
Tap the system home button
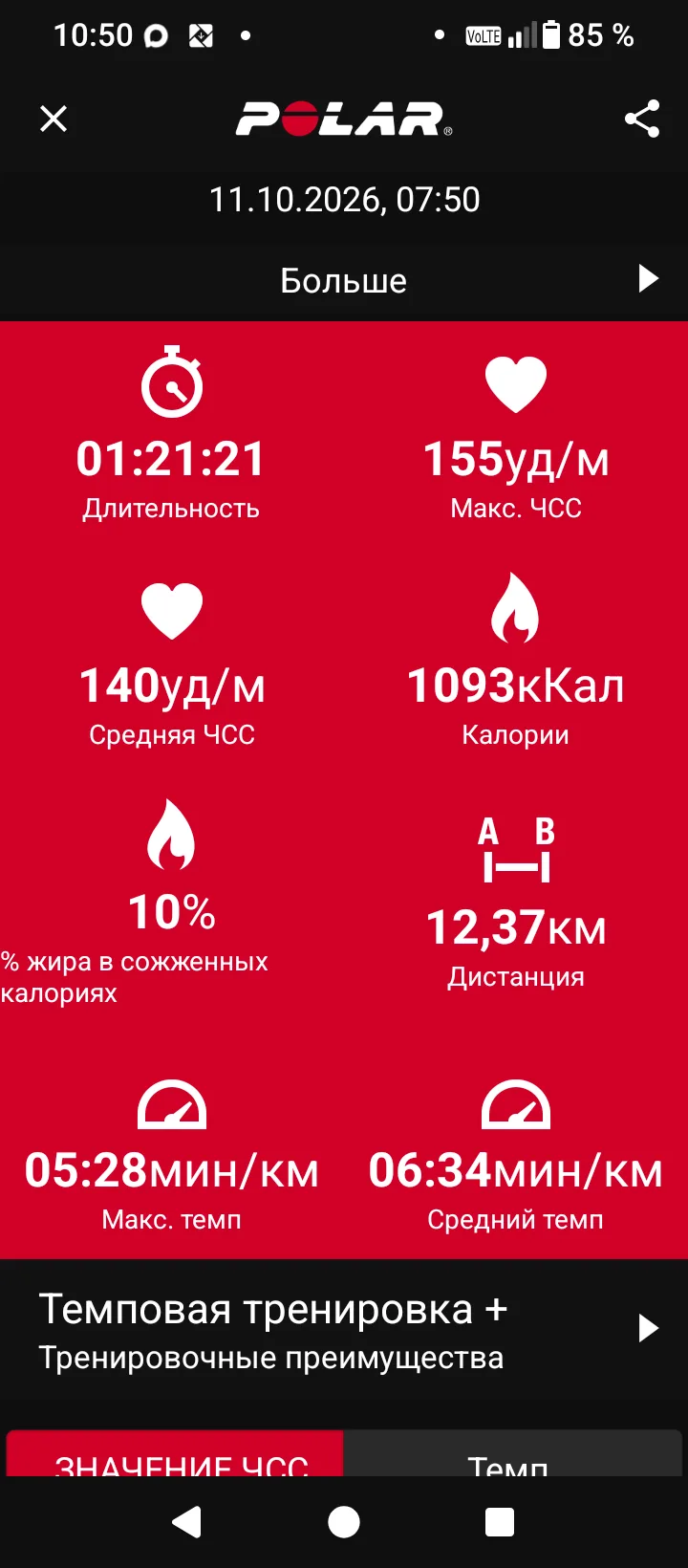(344, 1521)
